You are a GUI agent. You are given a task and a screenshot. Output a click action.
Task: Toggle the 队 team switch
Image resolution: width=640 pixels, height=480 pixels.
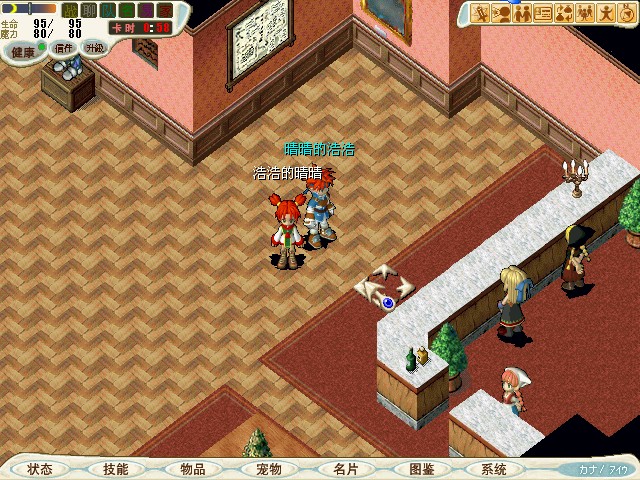pyautogui.click(x=107, y=11)
